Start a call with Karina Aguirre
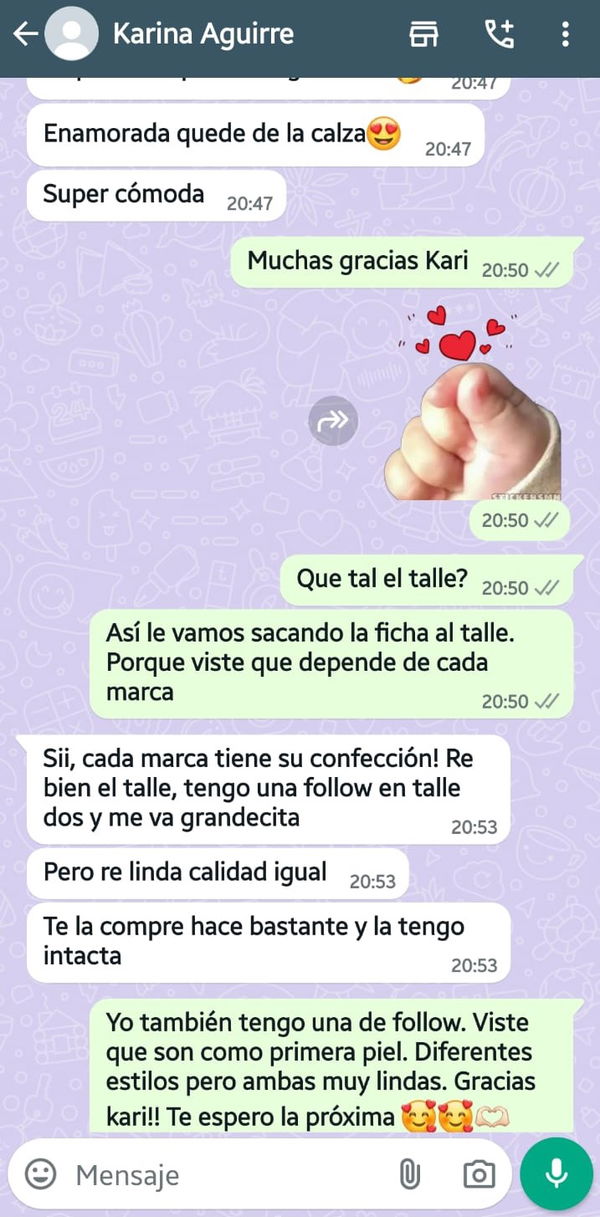Image resolution: width=600 pixels, height=1217 pixels. [x=498, y=34]
